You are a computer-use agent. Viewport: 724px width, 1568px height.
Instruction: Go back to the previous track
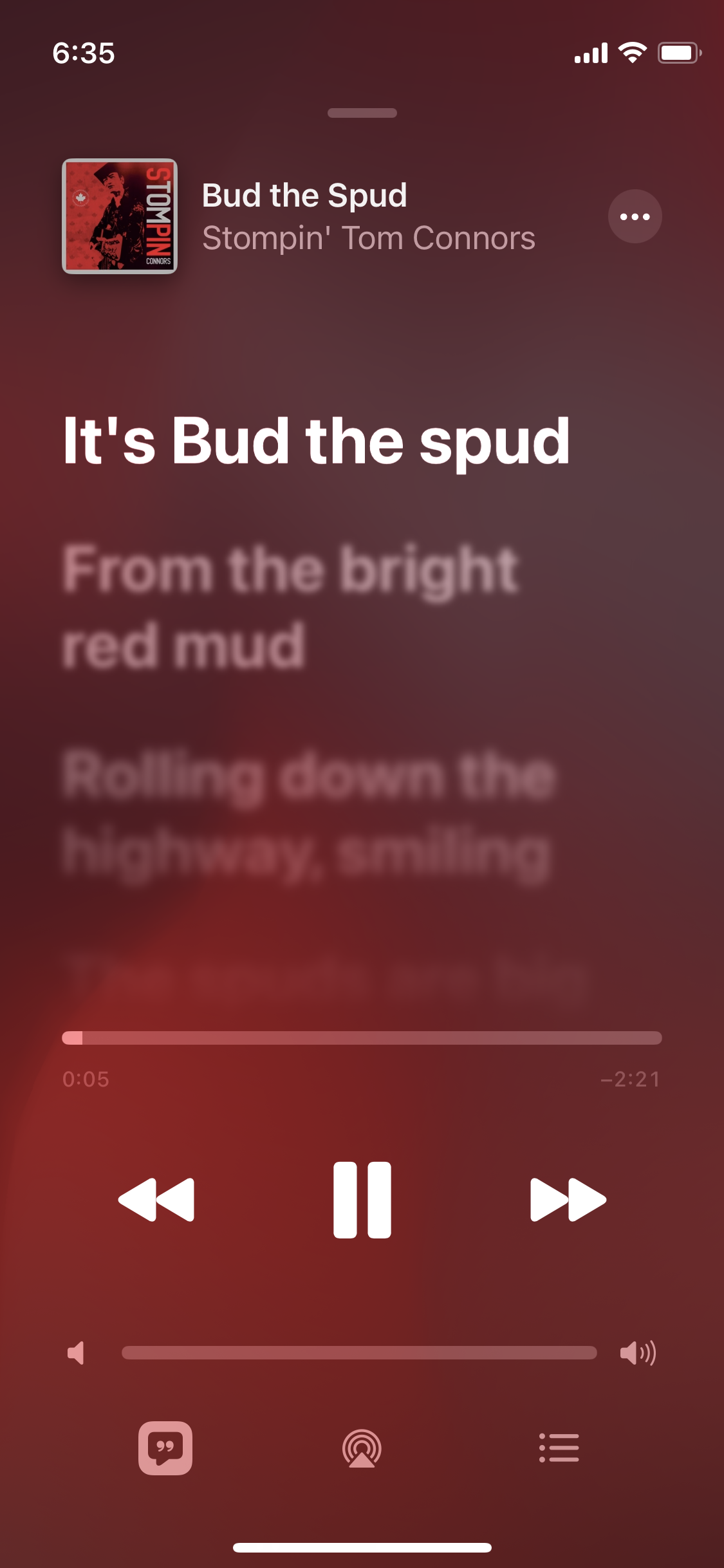[156, 1200]
